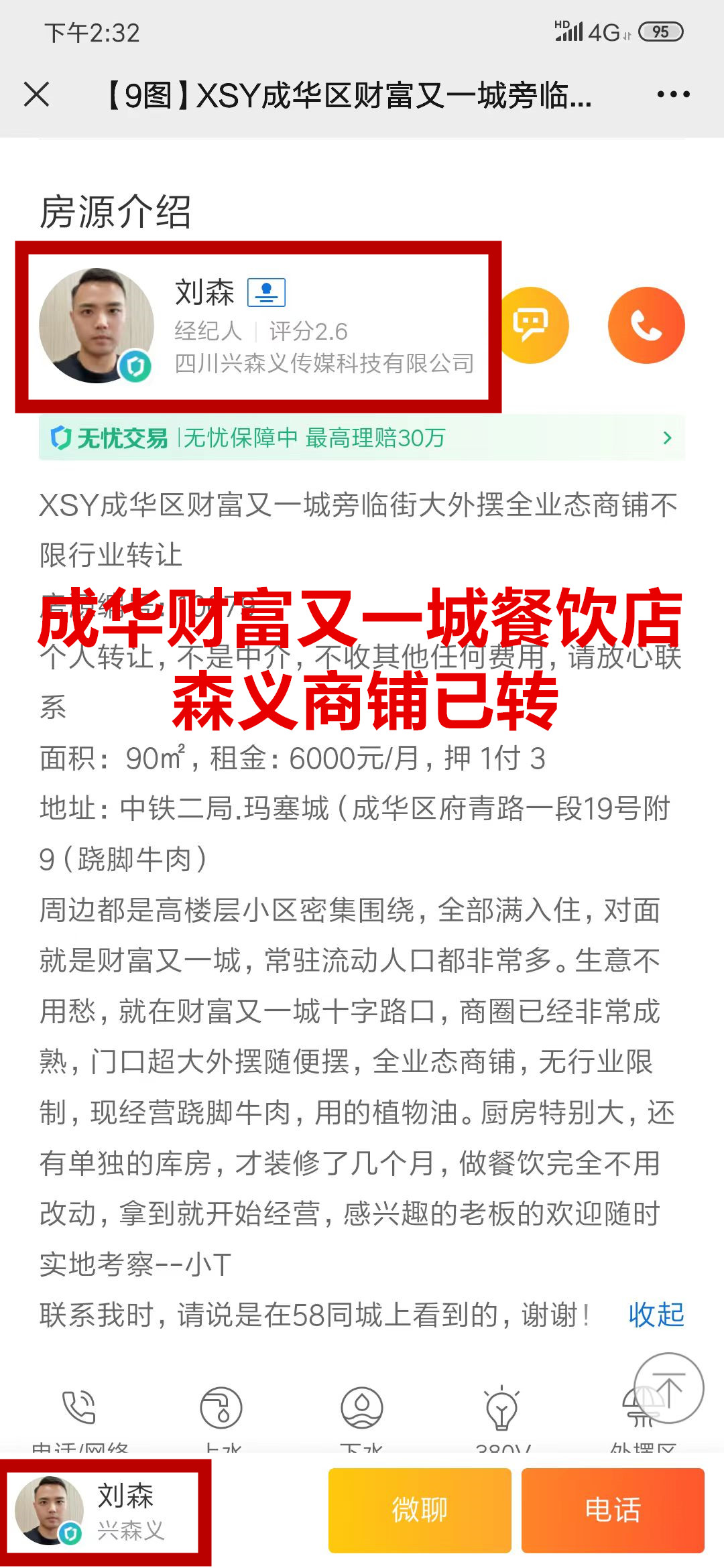Open broker 刘森's profile card

[x=258, y=327]
